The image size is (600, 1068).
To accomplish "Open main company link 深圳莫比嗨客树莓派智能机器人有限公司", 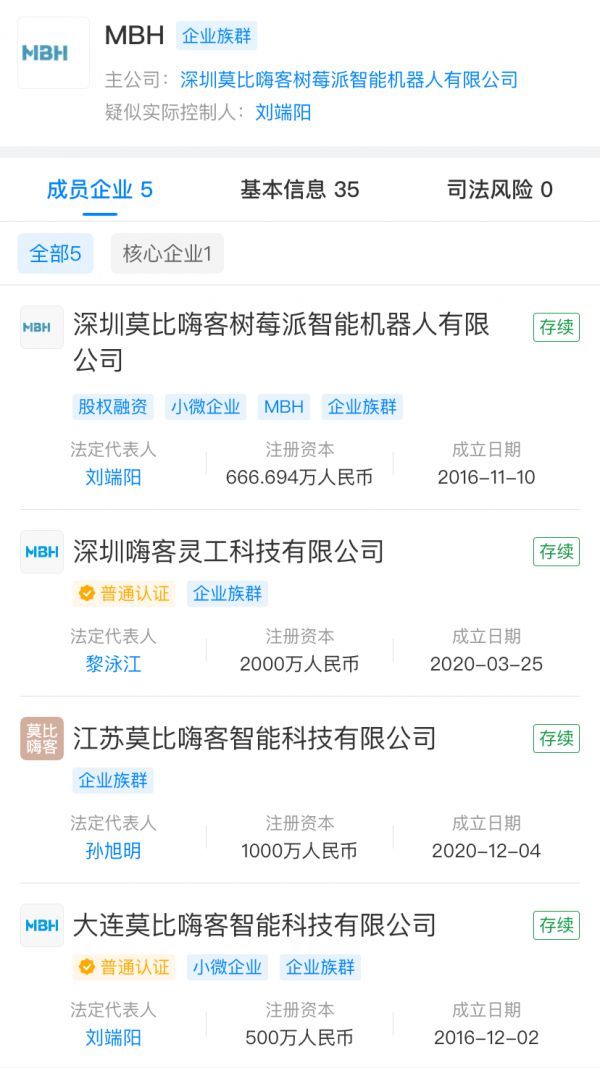I will tap(349, 80).
